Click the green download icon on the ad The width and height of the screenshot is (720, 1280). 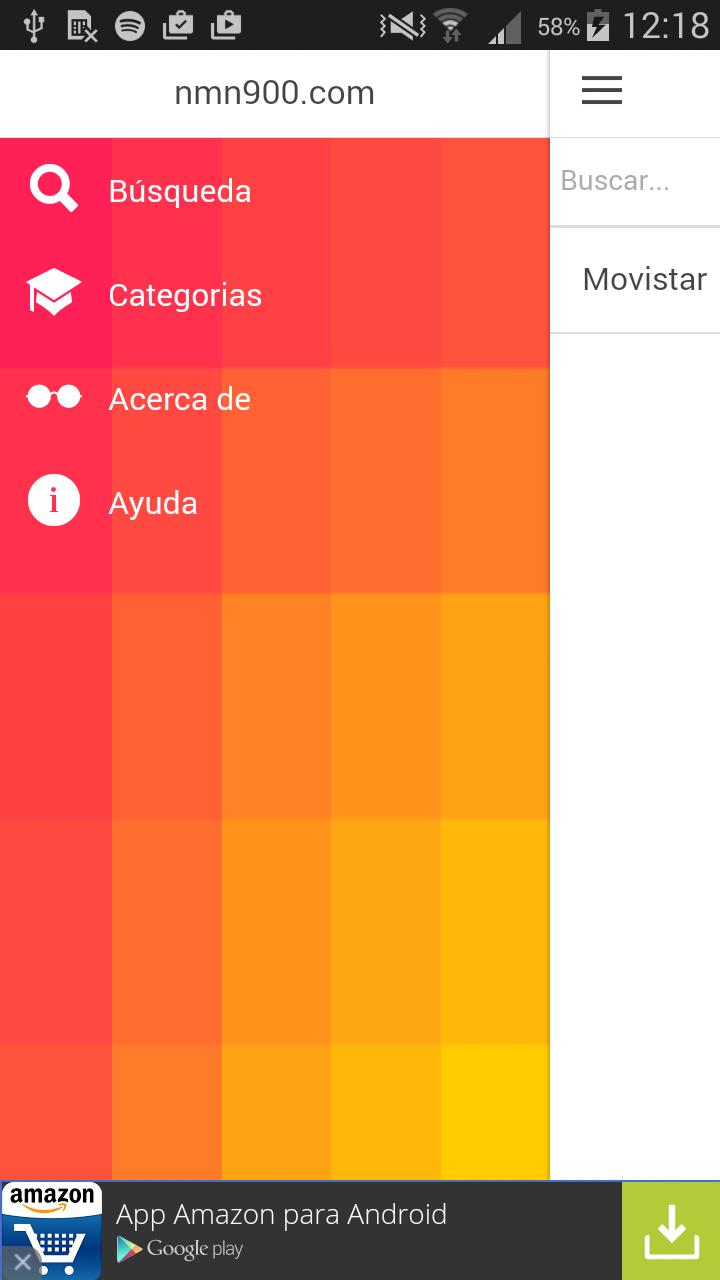point(671,1230)
